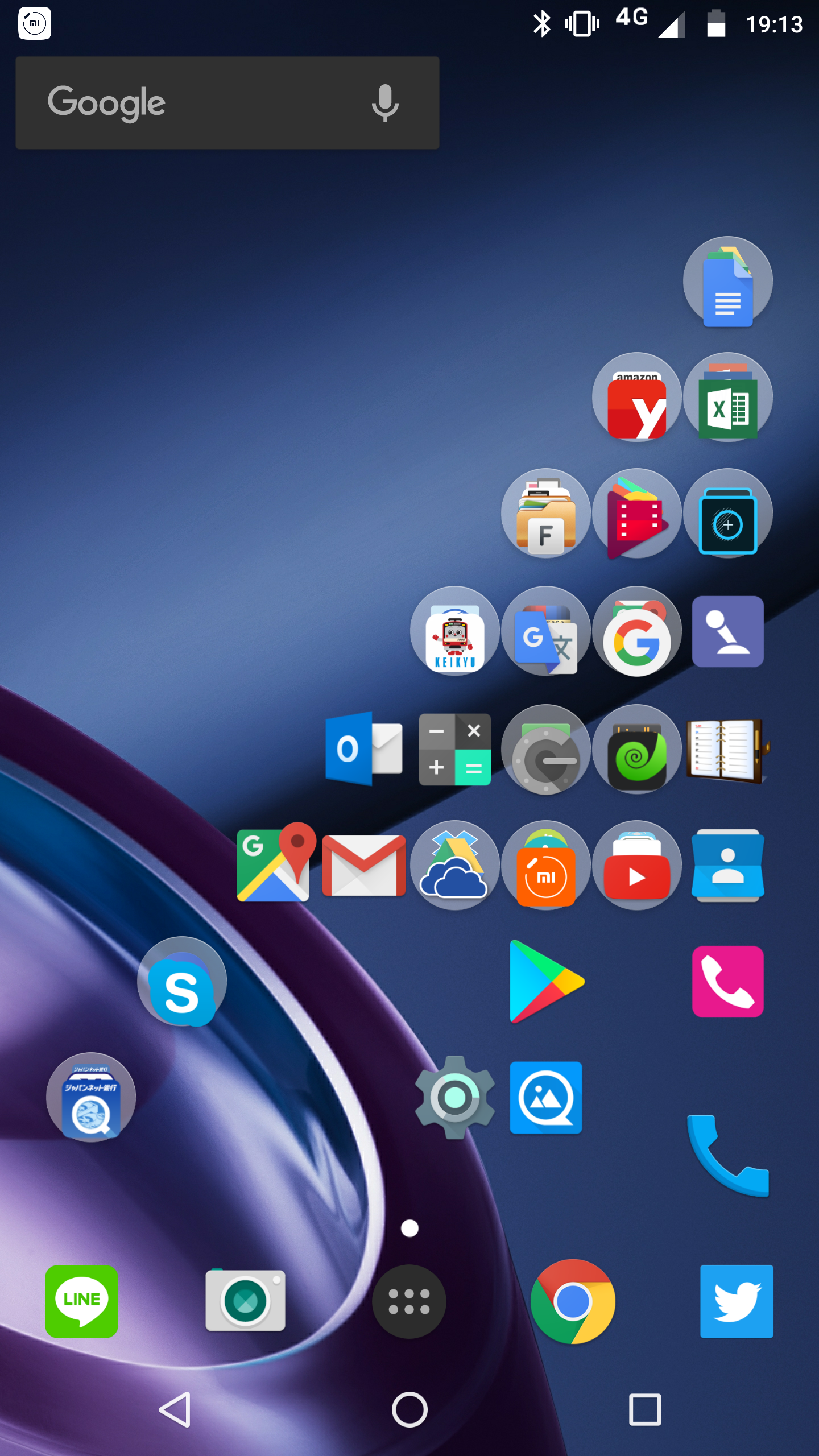Image resolution: width=819 pixels, height=1456 pixels.
Task: Open the Settings gear
Action: click(x=455, y=1098)
